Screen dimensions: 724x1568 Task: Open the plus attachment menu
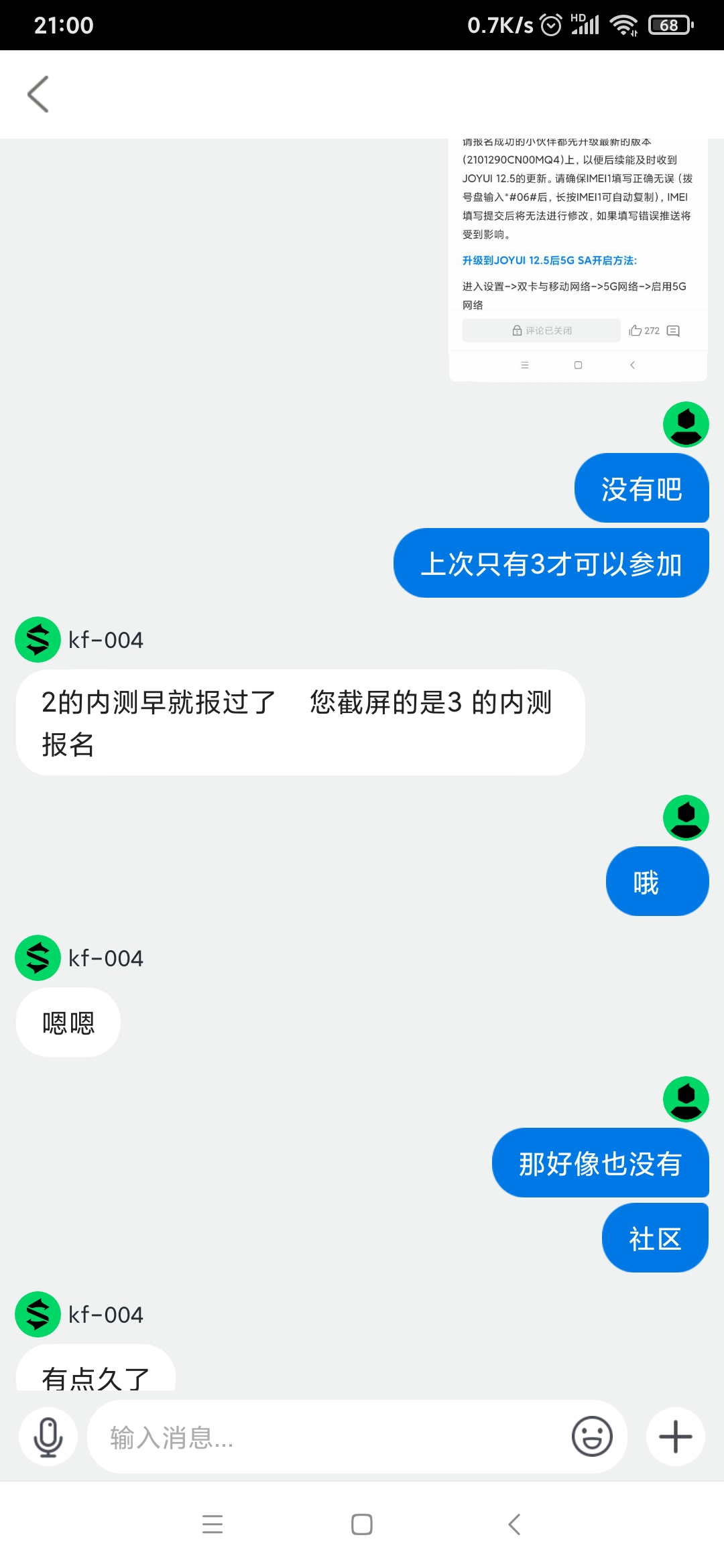click(x=676, y=1437)
